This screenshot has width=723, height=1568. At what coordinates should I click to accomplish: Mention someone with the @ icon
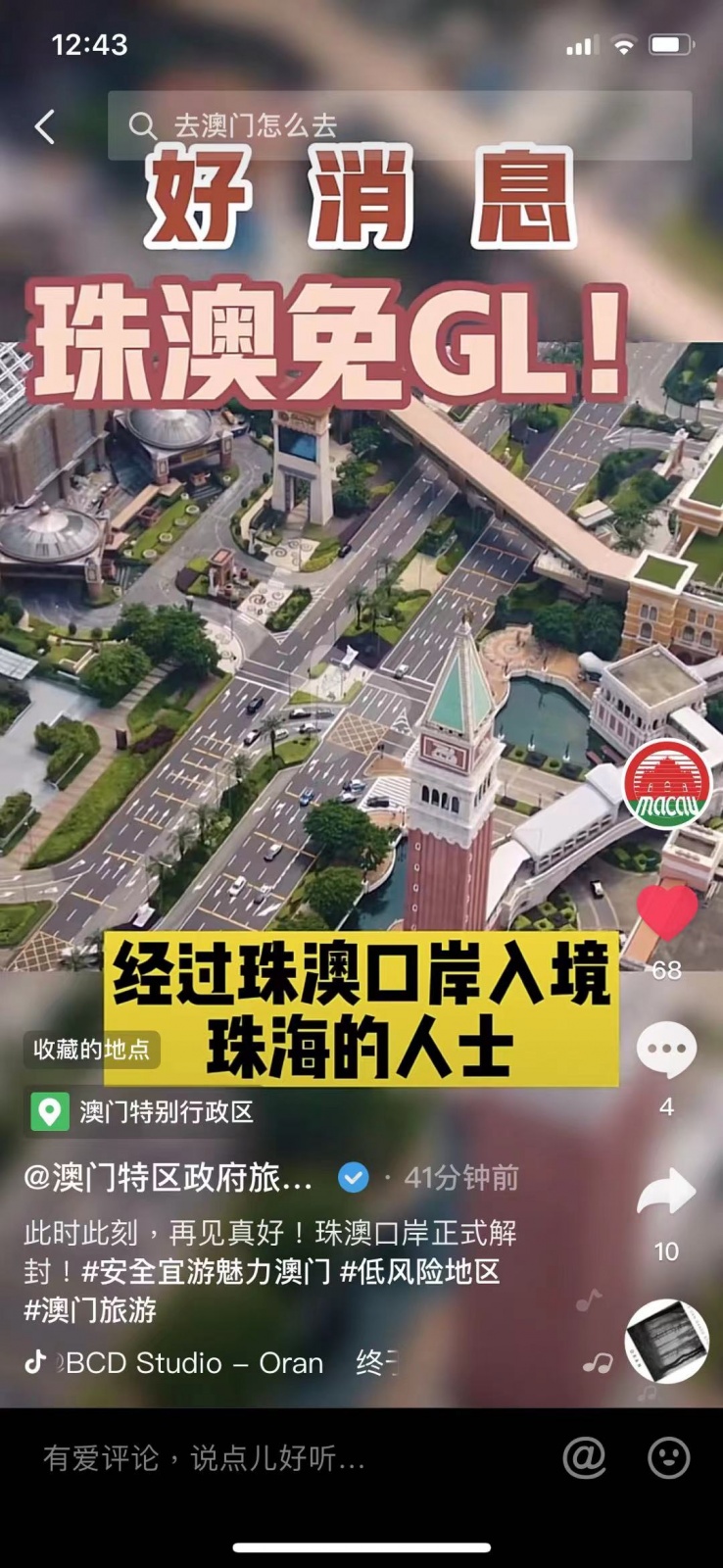tap(585, 1457)
